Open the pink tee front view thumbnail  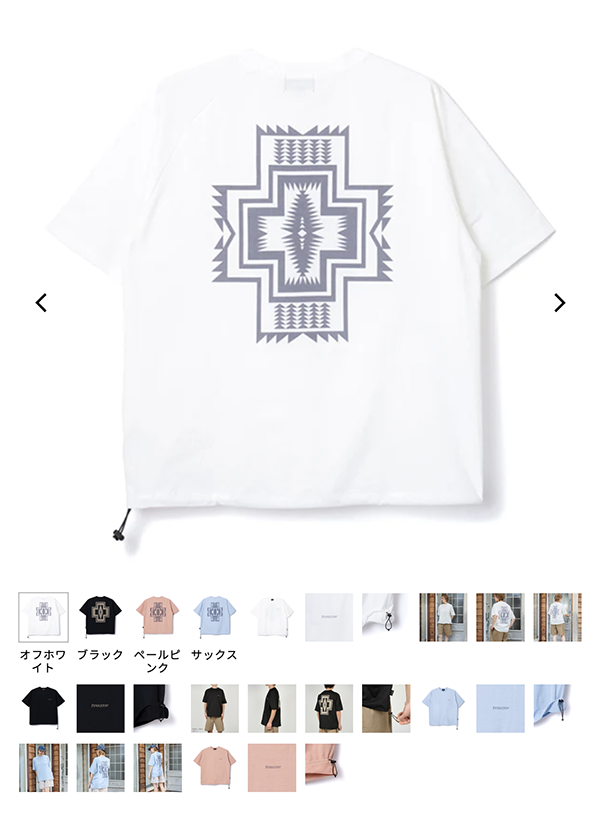click(214, 767)
